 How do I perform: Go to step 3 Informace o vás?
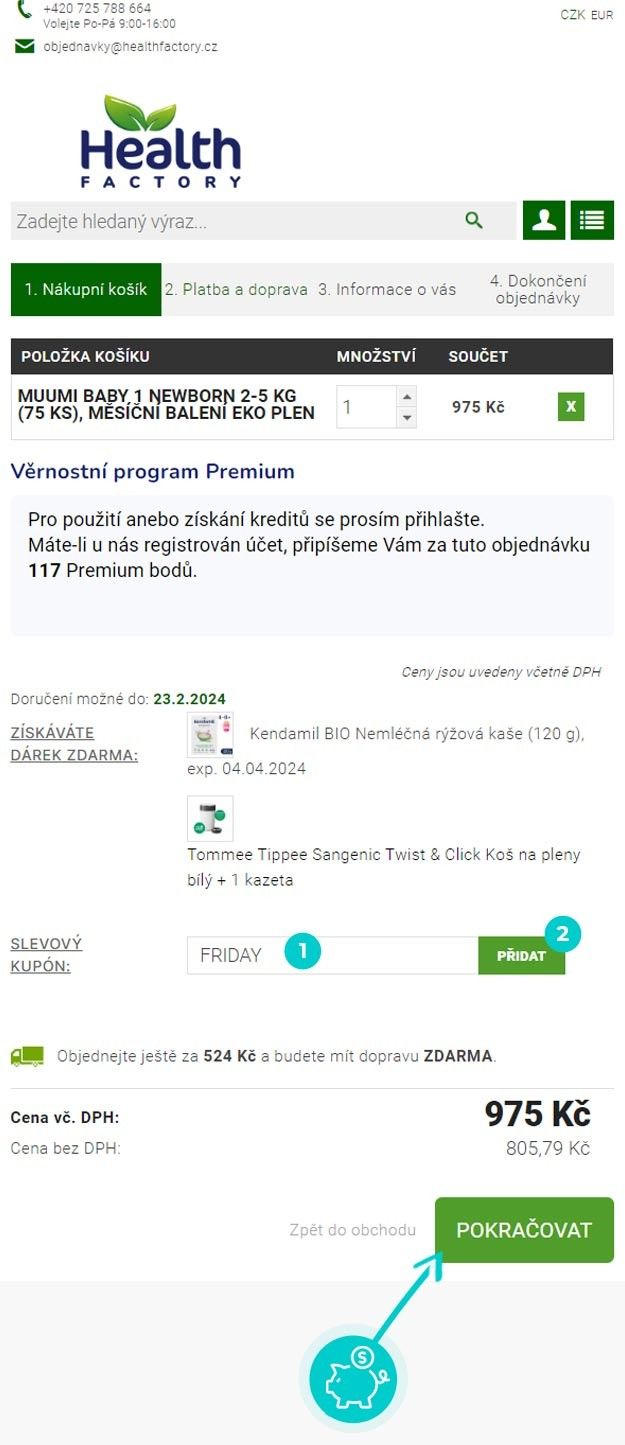pyautogui.click(x=387, y=290)
